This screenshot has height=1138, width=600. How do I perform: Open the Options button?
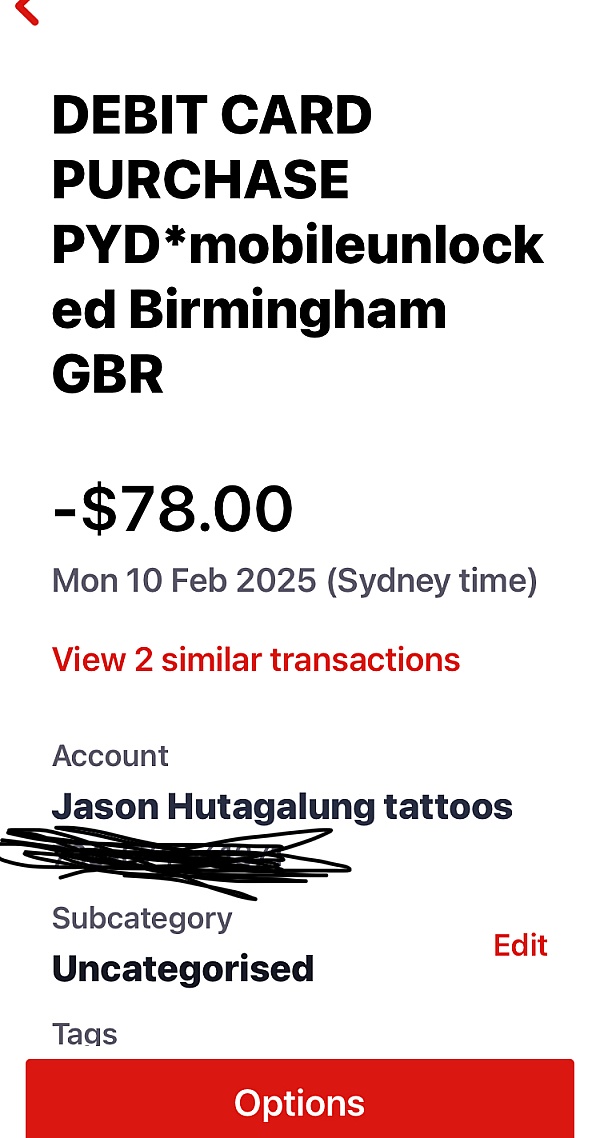300,1102
